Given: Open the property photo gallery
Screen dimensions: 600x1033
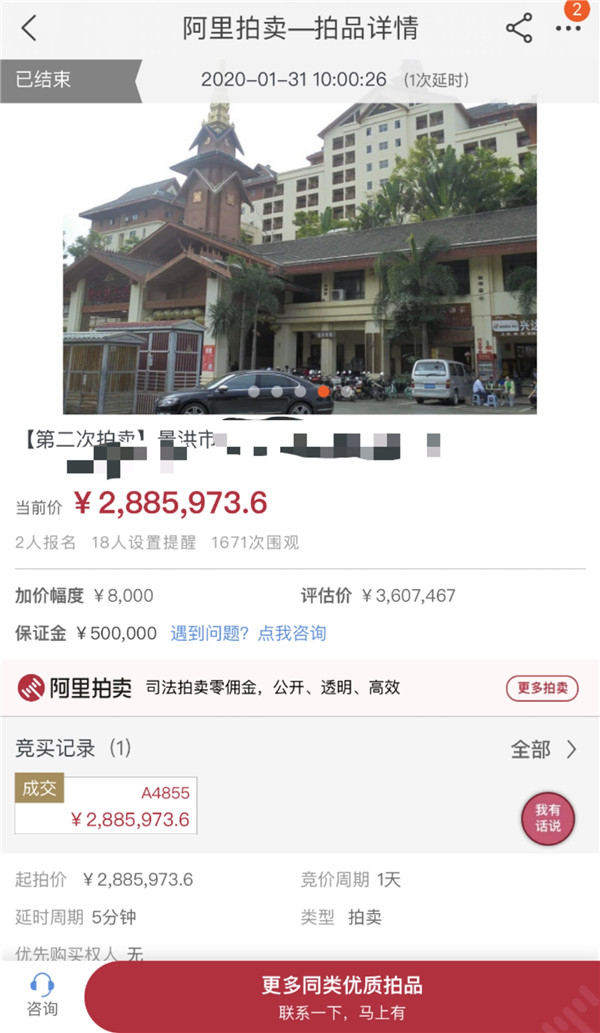Looking at the screenshot, I should (x=299, y=258).
